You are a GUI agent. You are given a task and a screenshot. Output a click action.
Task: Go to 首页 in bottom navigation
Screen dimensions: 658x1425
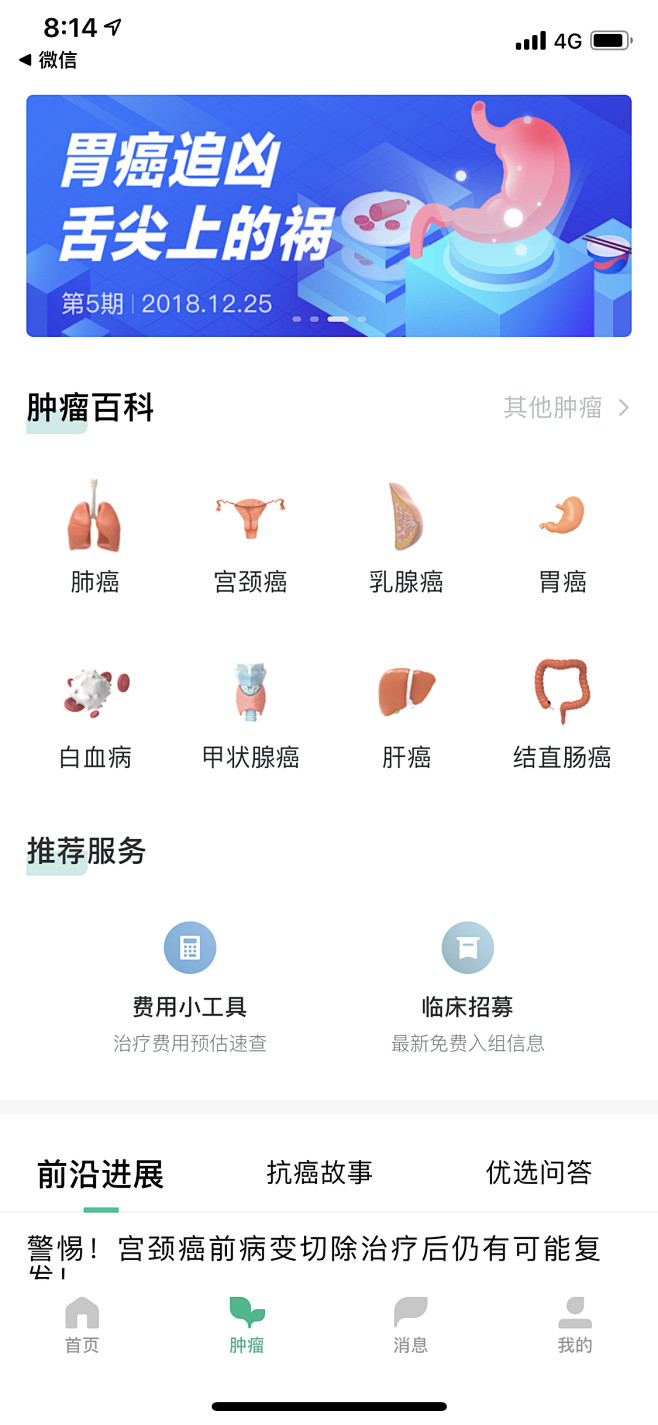82,1325
